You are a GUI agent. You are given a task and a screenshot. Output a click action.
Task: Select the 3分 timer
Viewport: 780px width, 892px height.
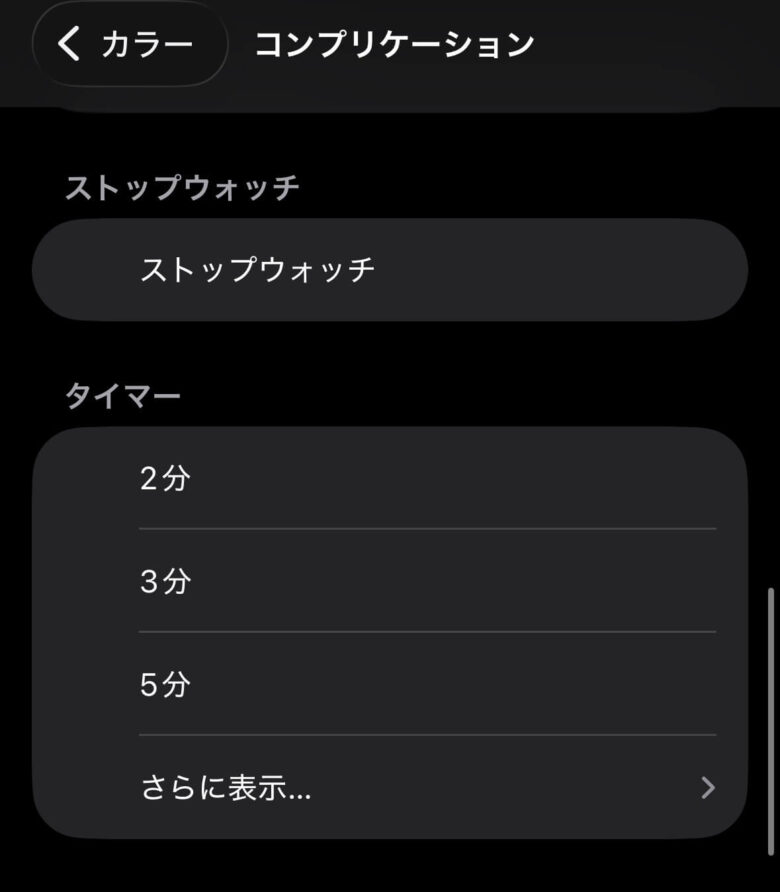pos(388,581)
